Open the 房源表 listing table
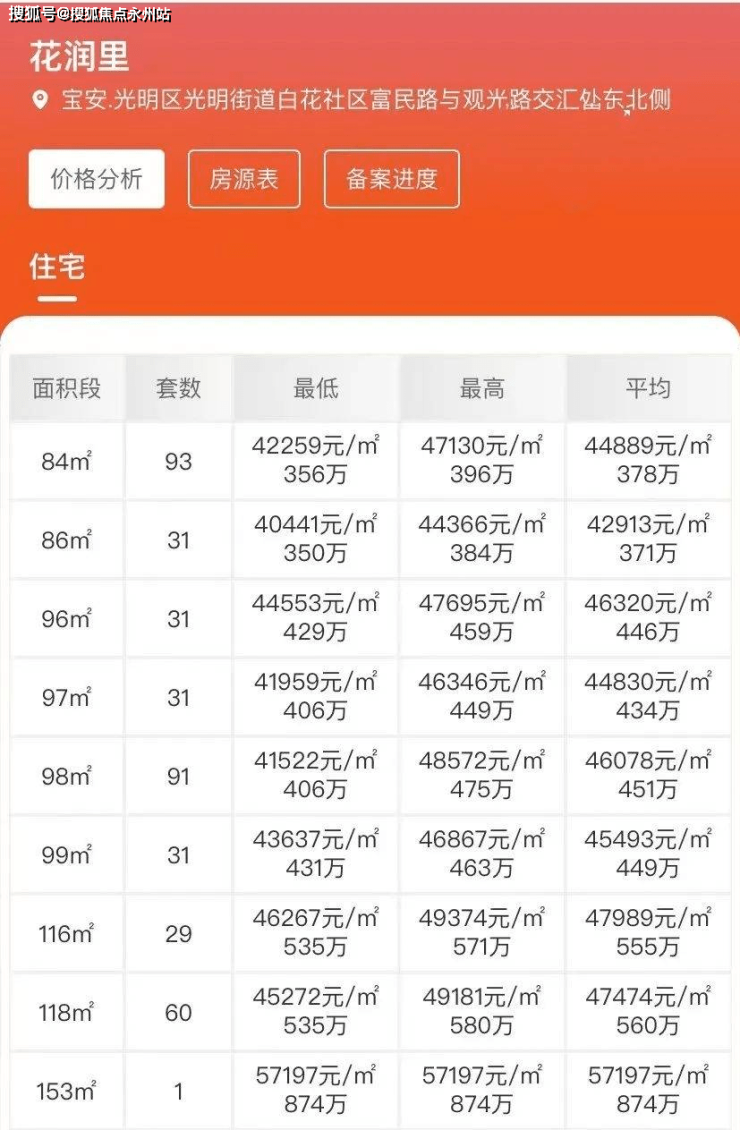Screen dimensions: 740x1130 click(x=244, y=179)
